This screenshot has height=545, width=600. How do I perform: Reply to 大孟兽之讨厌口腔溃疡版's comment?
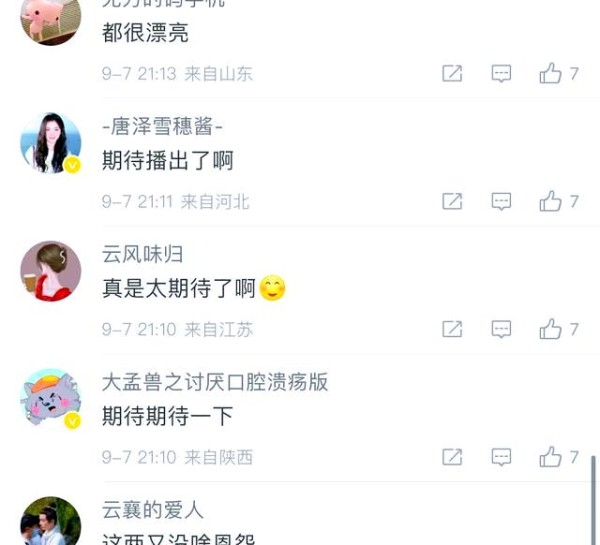502,457
